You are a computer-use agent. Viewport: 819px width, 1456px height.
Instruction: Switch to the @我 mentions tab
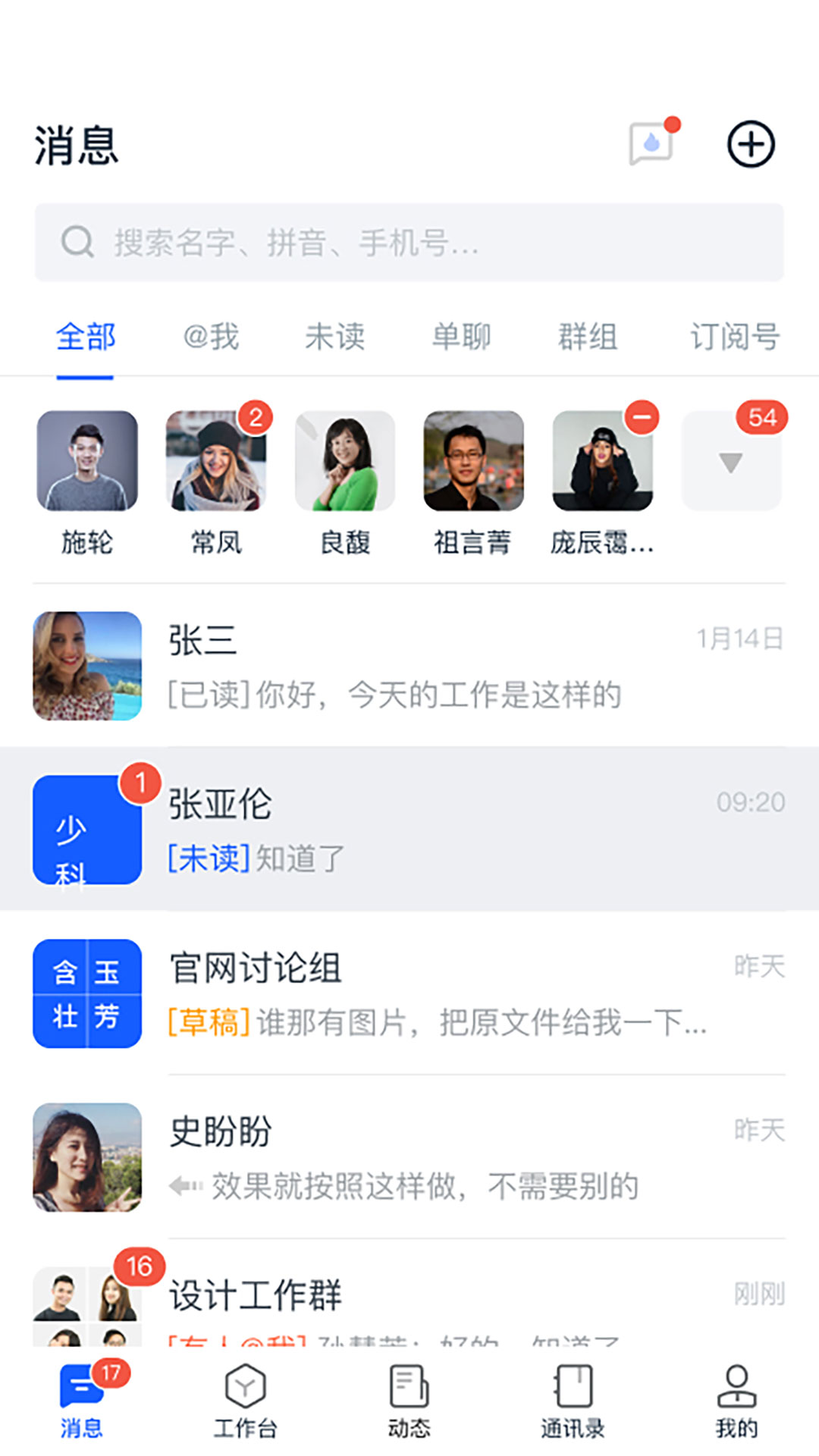(x=210, y=337)
